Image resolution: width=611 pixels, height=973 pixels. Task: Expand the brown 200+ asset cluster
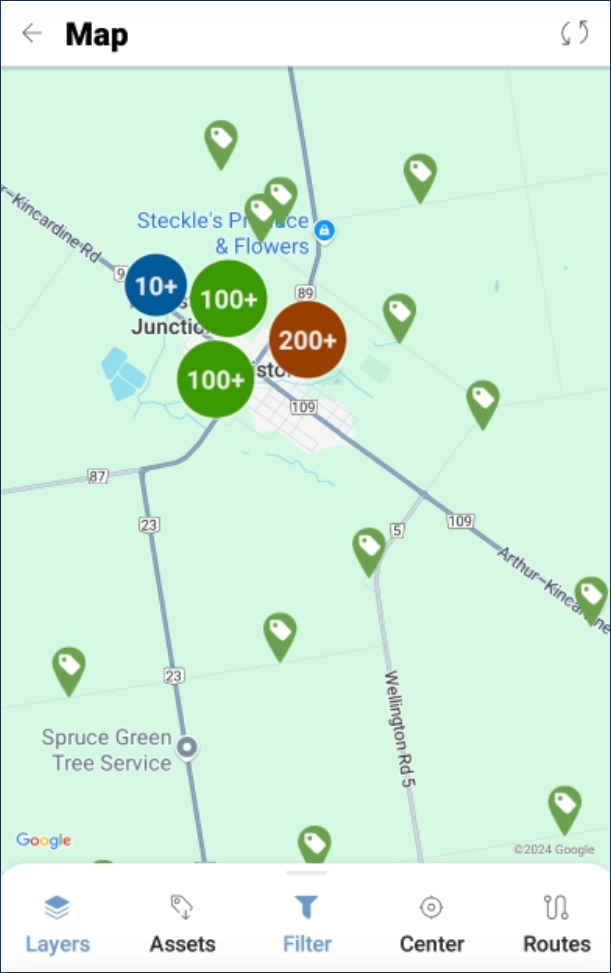coord(307,341)
